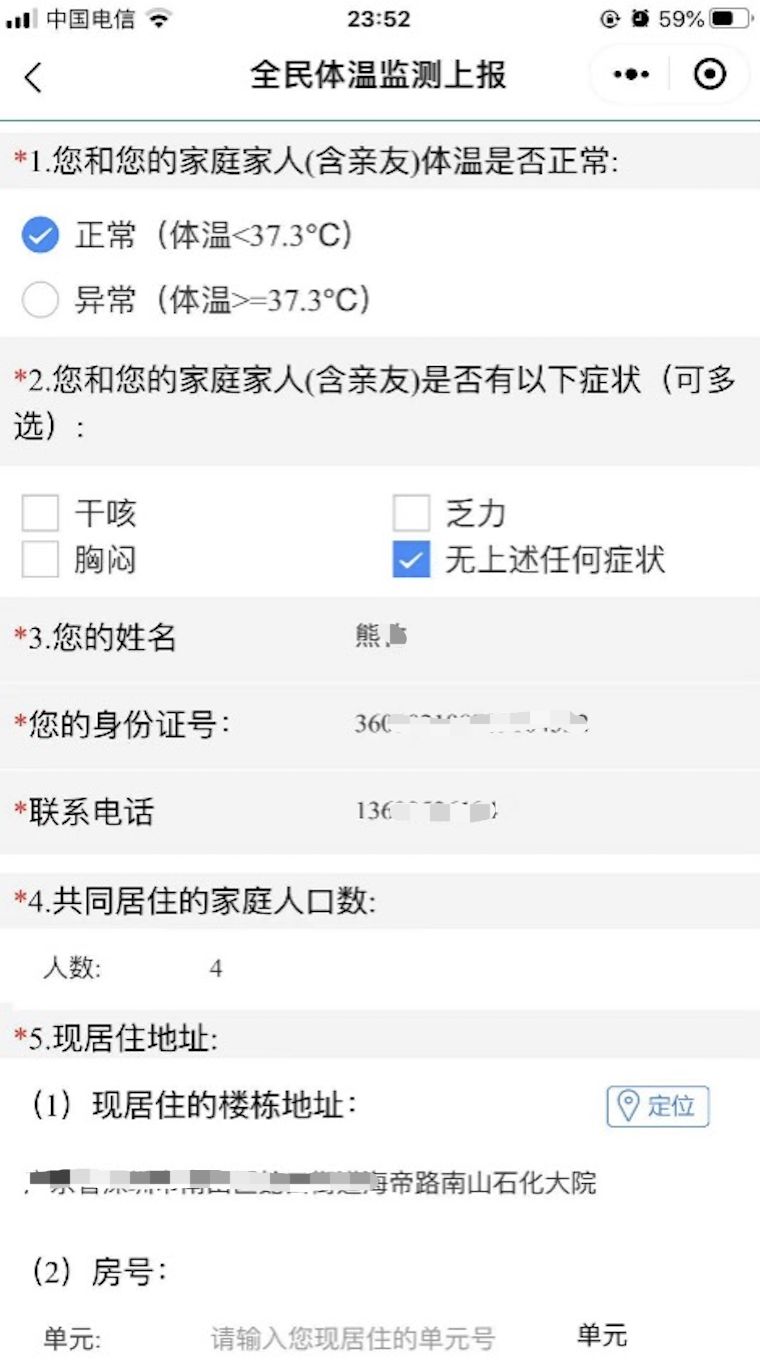Screen dimensions: 760x1366
Task: Check the 乏力 symptom box
Action: click(411, 514)
